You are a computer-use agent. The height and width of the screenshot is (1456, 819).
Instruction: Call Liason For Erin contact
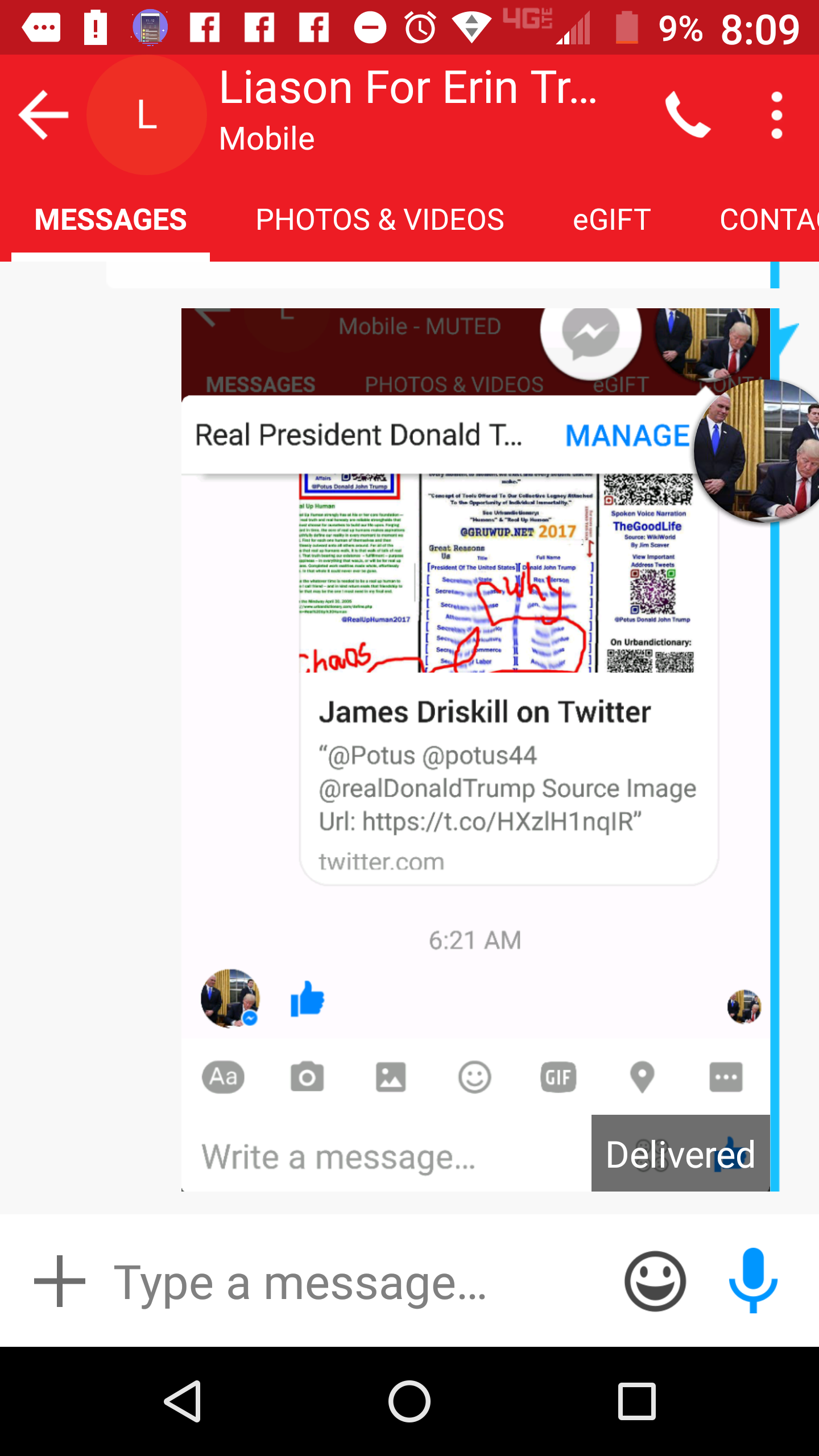688,115
